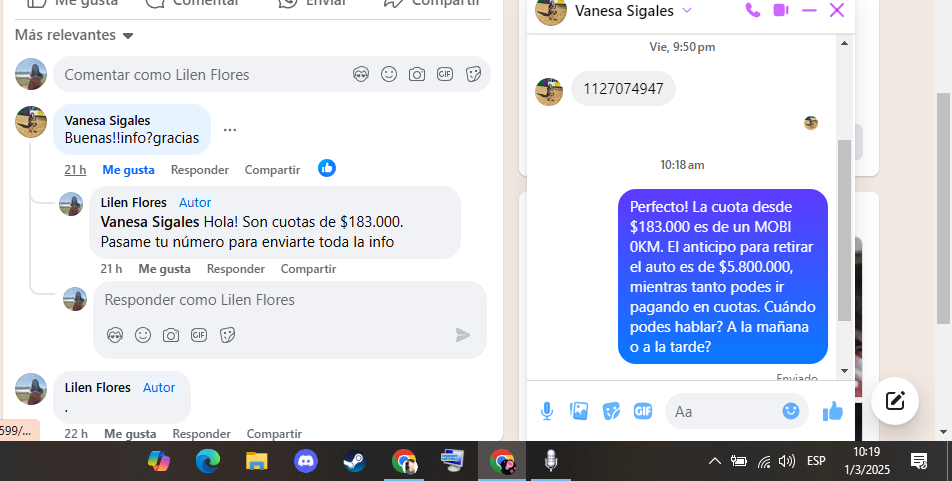The image size is (952, 481).
Task: Record a voice message in chat
Action: 547,411
